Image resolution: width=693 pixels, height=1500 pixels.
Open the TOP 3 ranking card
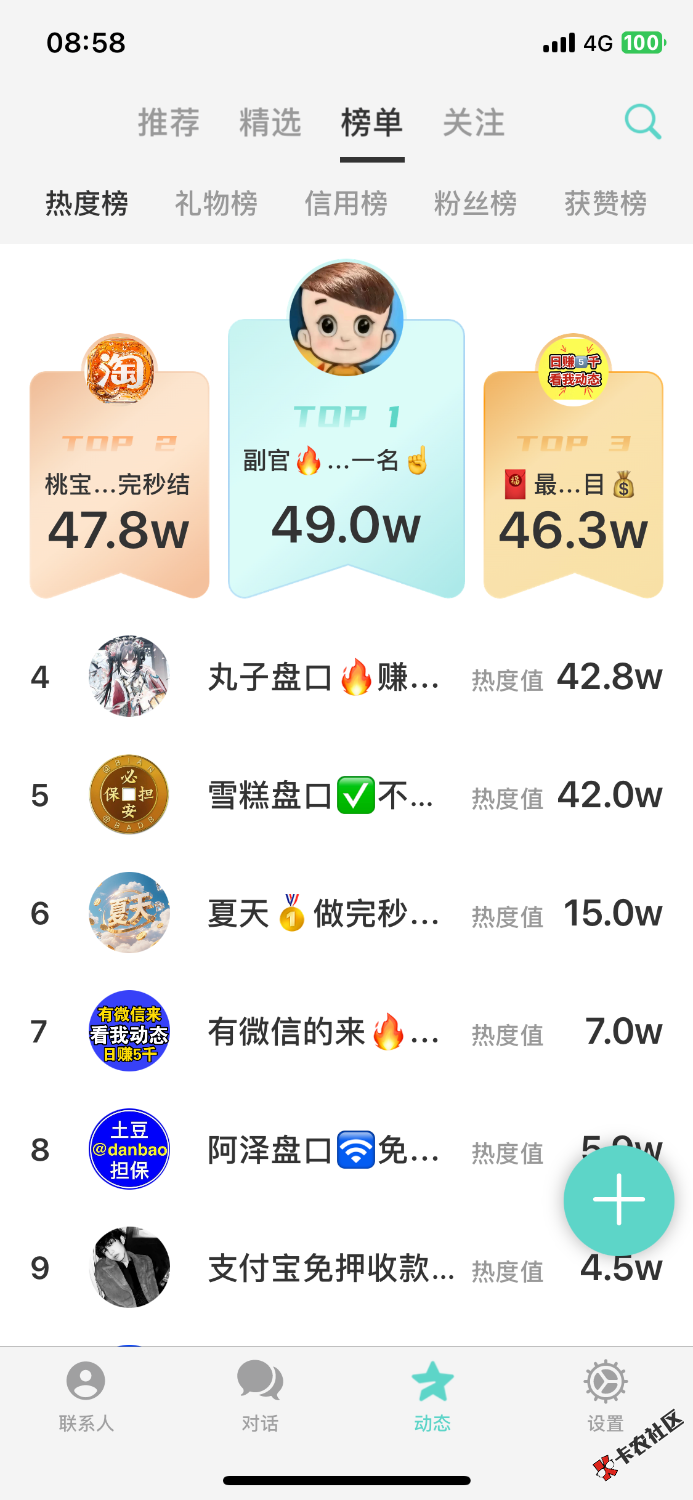573,485
